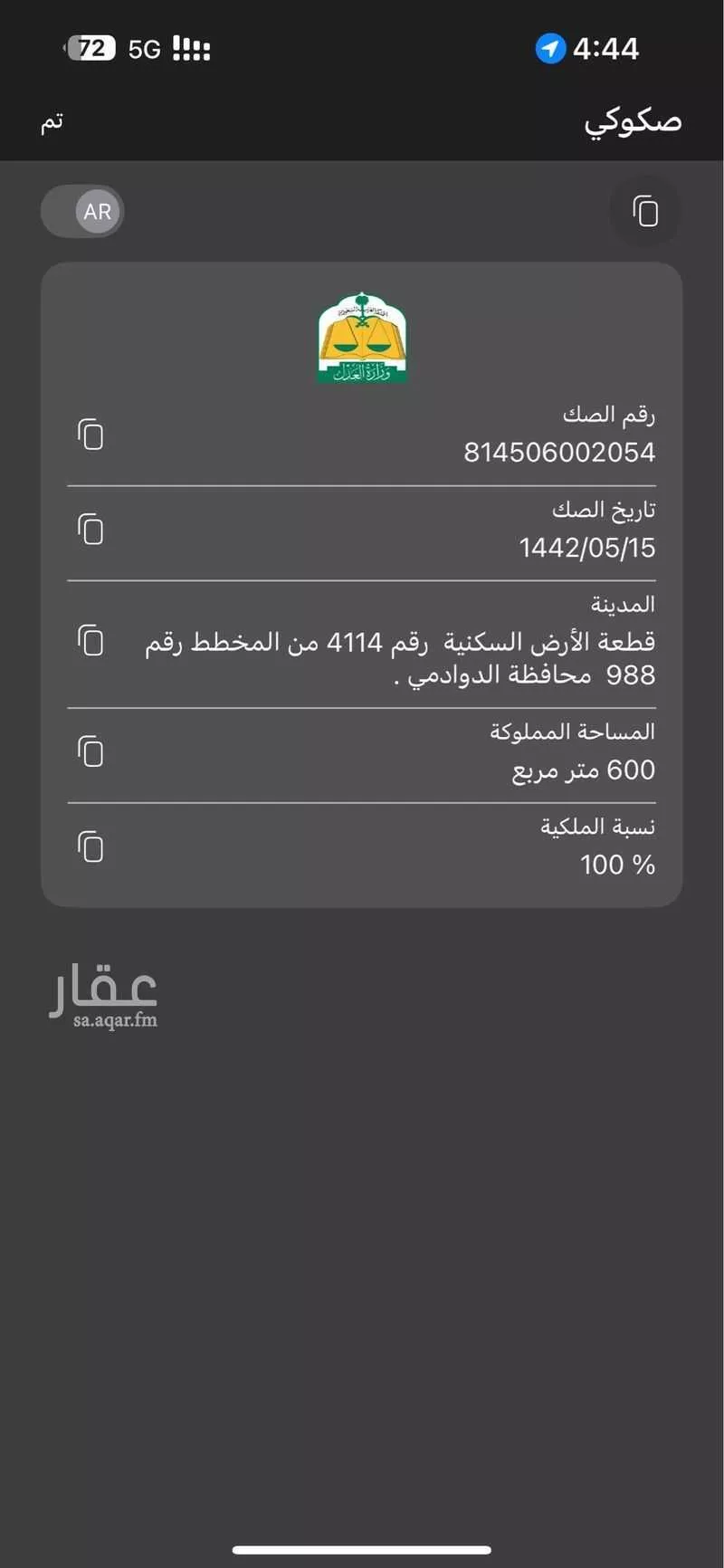Tap the time 4:44 in the status bar
Image resolution: width=724 pixels, height=1568 pixels.
(605, 48)
